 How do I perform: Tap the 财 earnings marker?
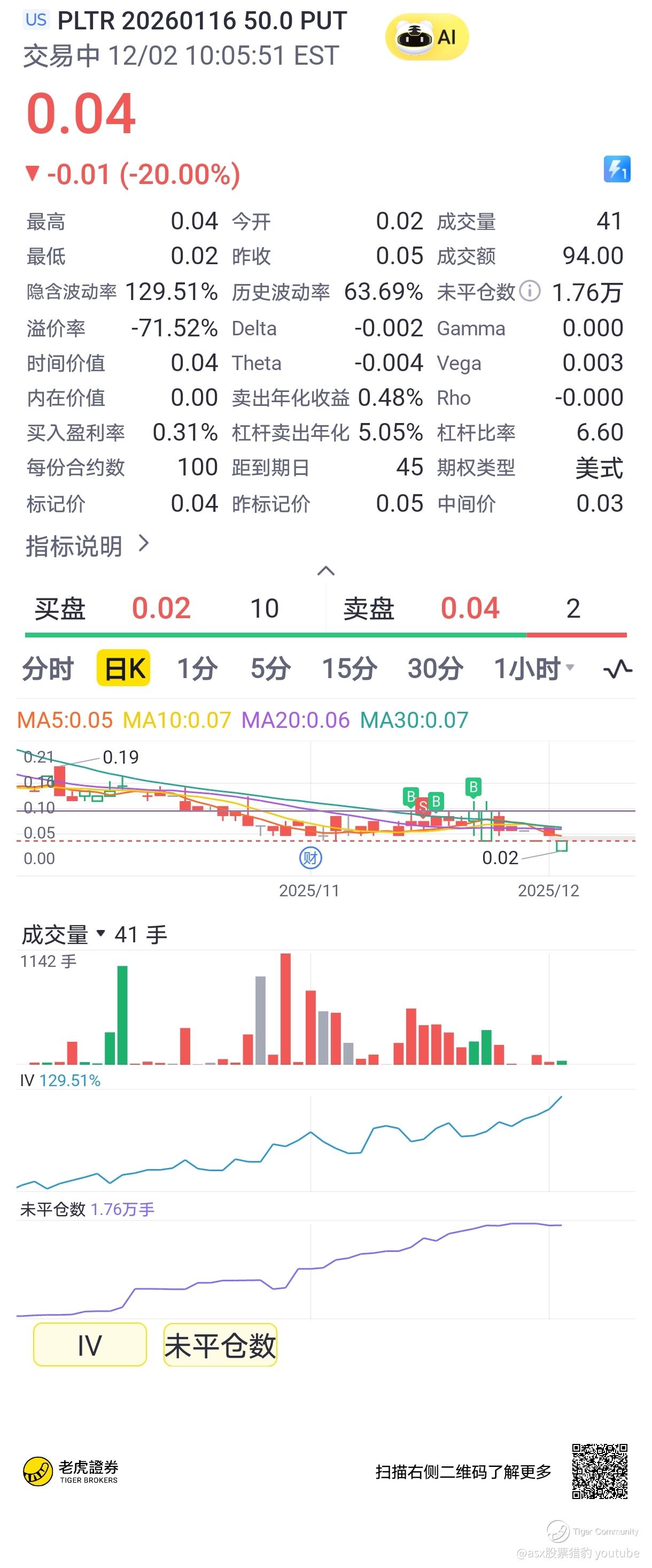(310, 858)
